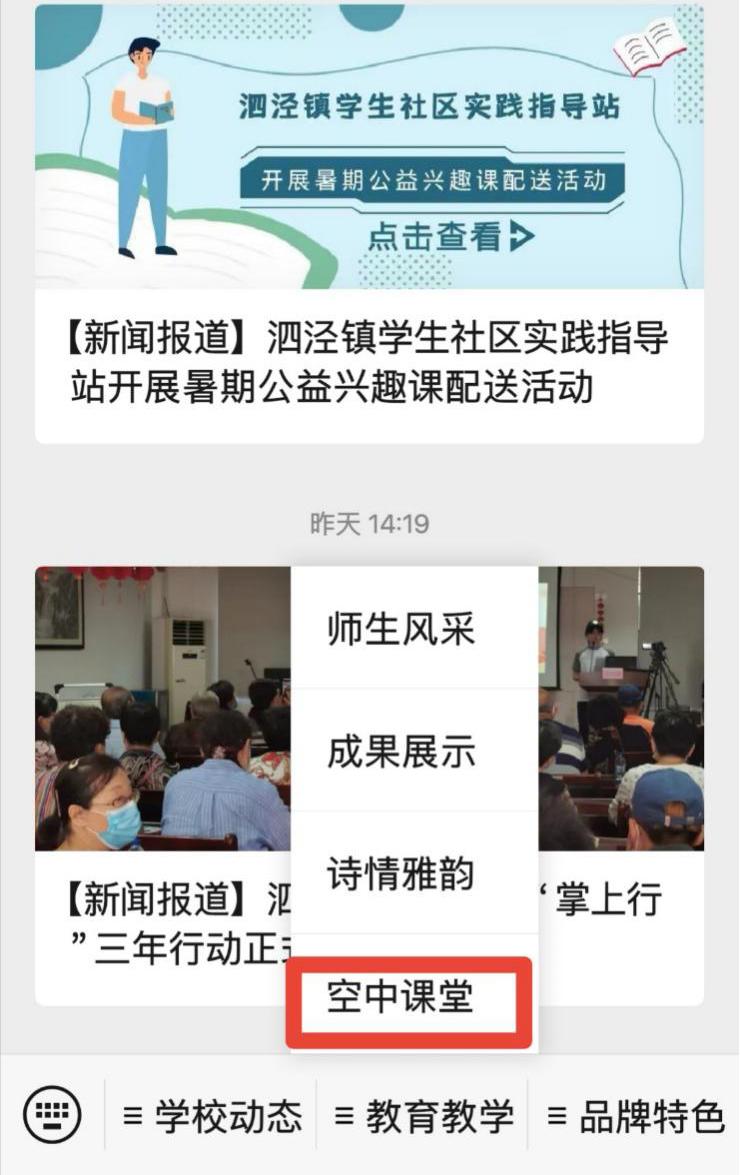The image size is (740, 1175).
Task: Tap 空中课堂 in the popup menu
Action: click(401, 997)
